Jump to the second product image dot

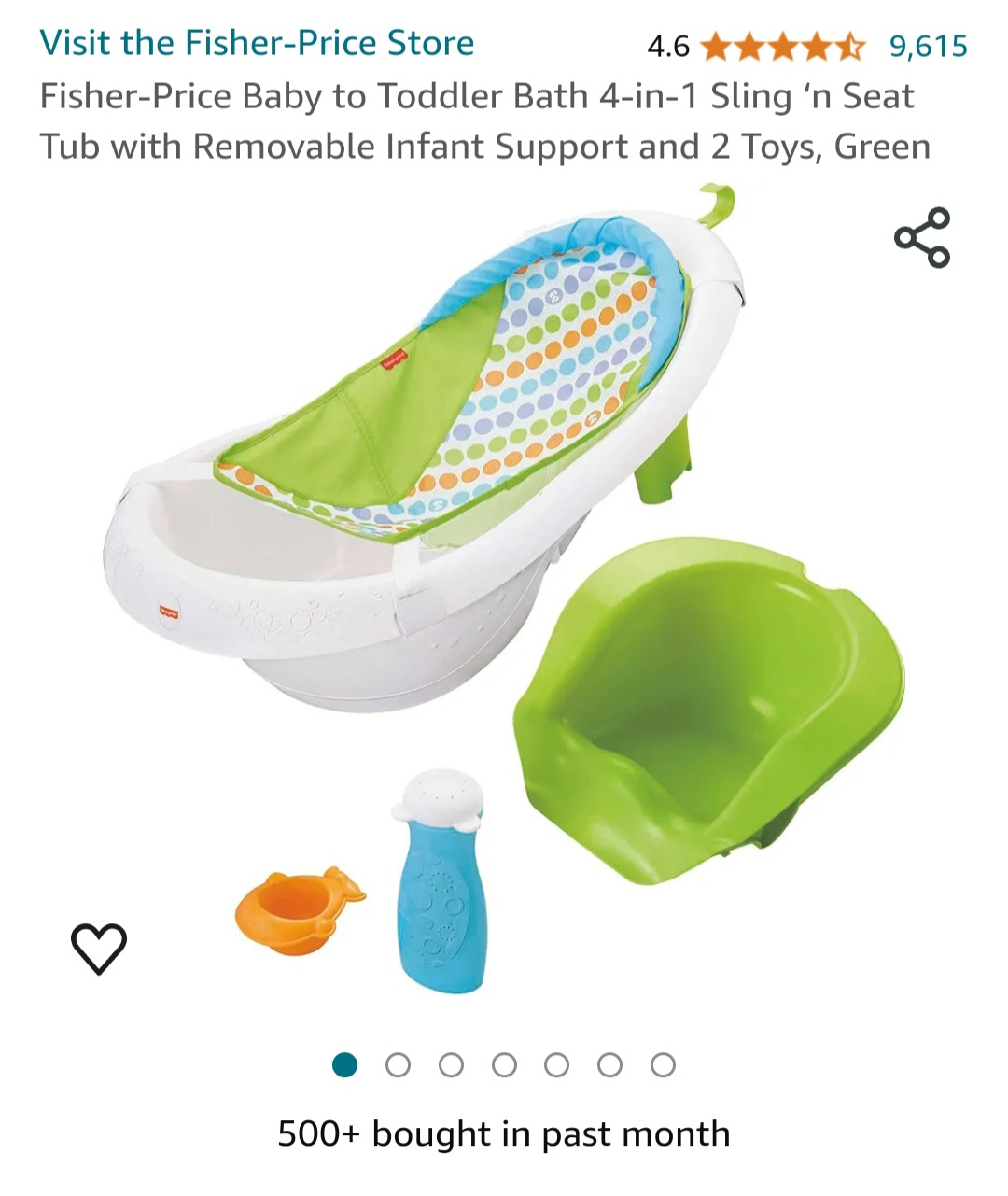tap(398, 1065)
